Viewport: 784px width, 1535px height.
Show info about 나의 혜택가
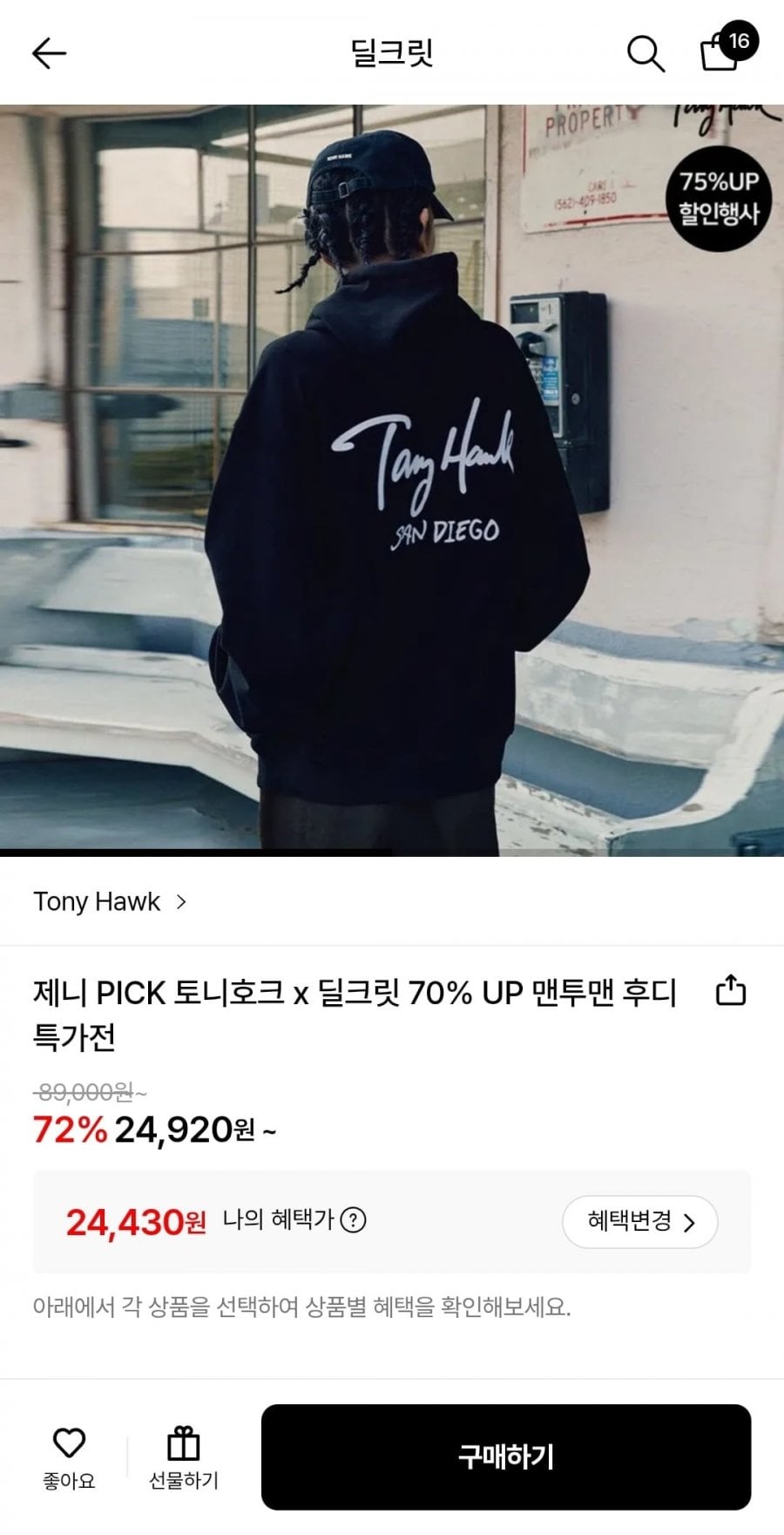(x=353, y=1219)
